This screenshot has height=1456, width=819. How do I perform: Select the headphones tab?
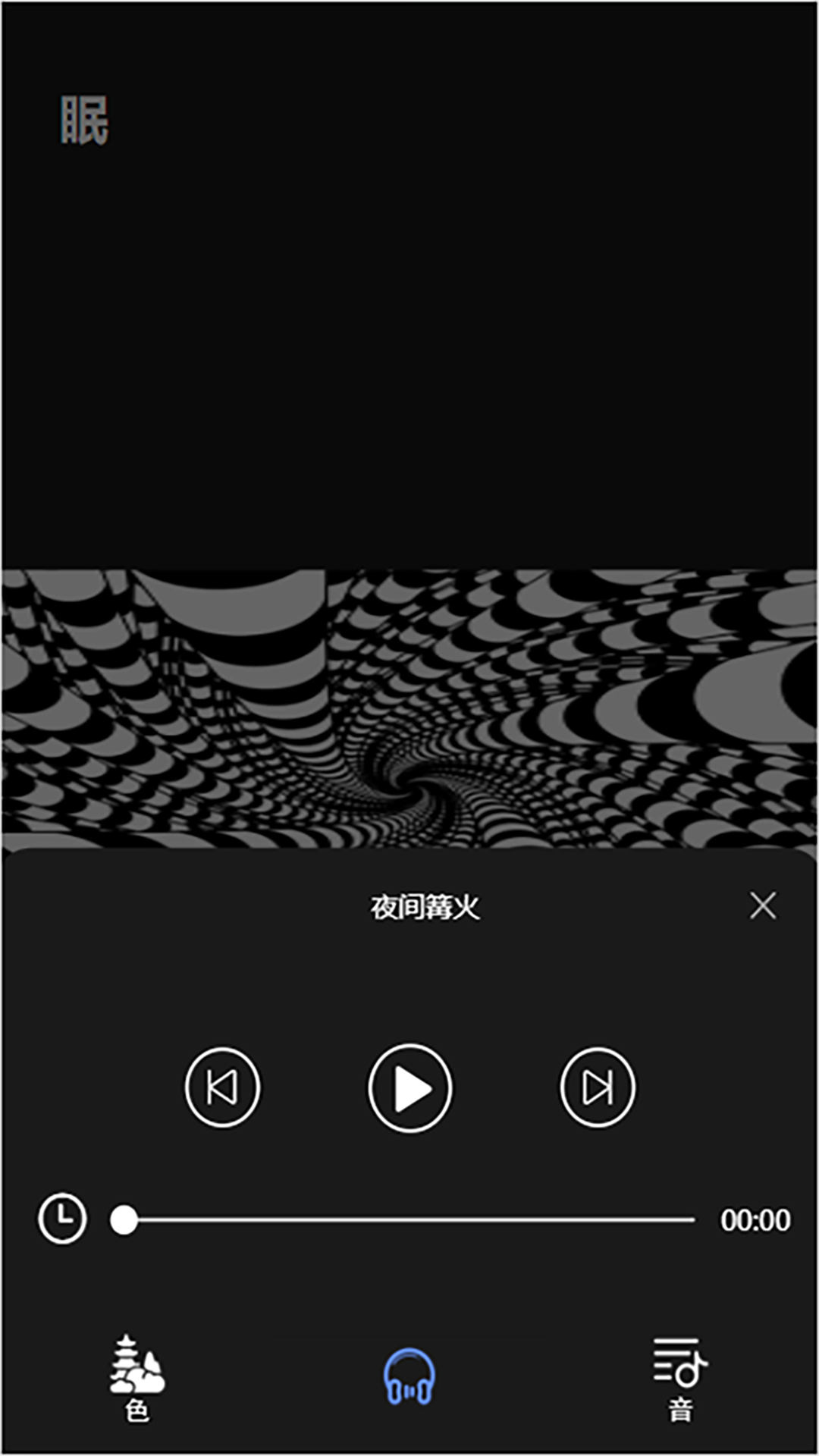(x=409, y=1376)
